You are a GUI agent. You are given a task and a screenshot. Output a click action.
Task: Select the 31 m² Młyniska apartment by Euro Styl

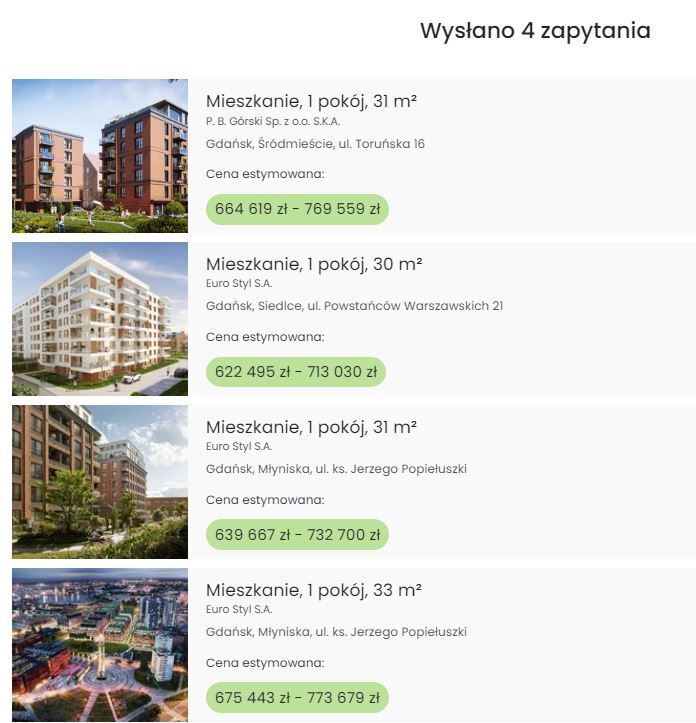tap(311, 427)
